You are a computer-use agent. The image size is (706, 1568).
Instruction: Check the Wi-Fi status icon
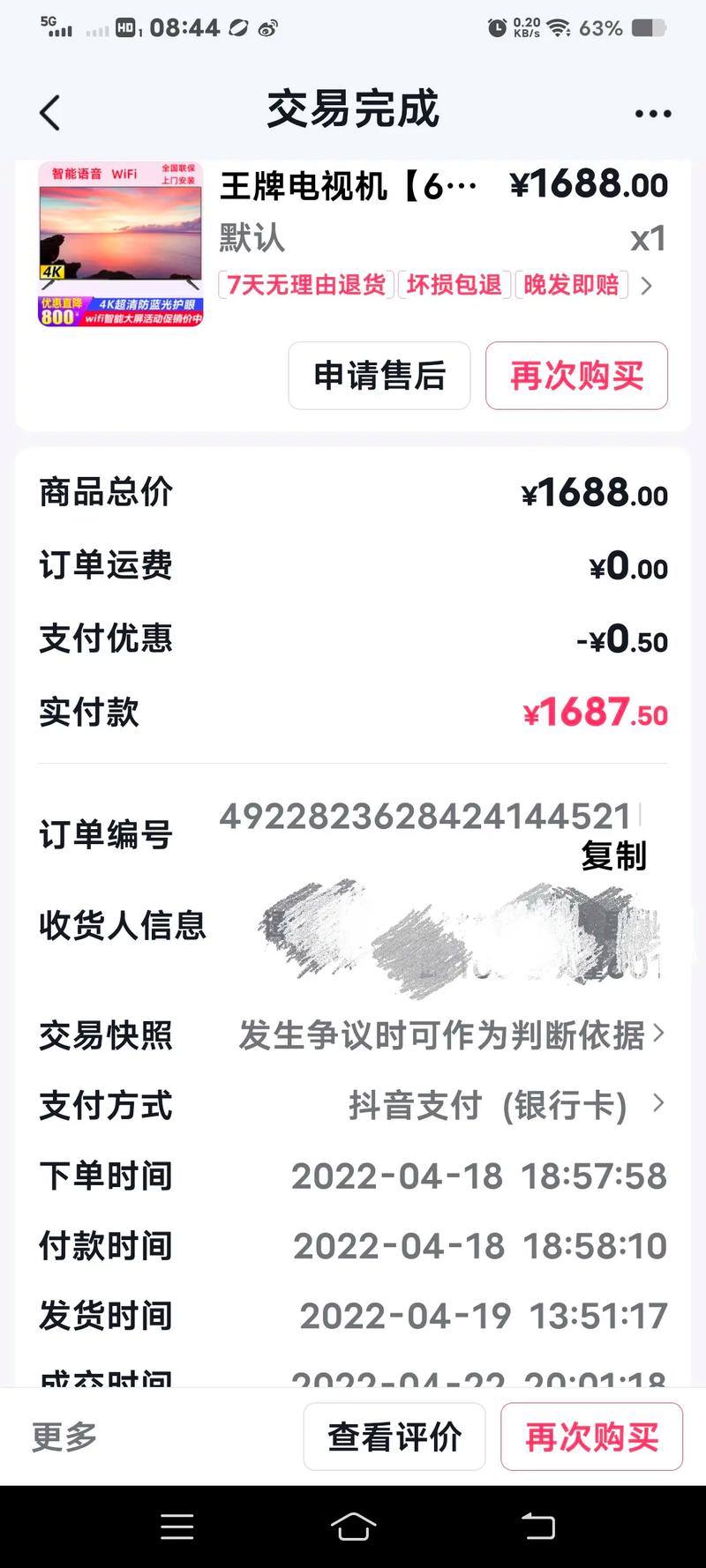[x=559, y=27]
